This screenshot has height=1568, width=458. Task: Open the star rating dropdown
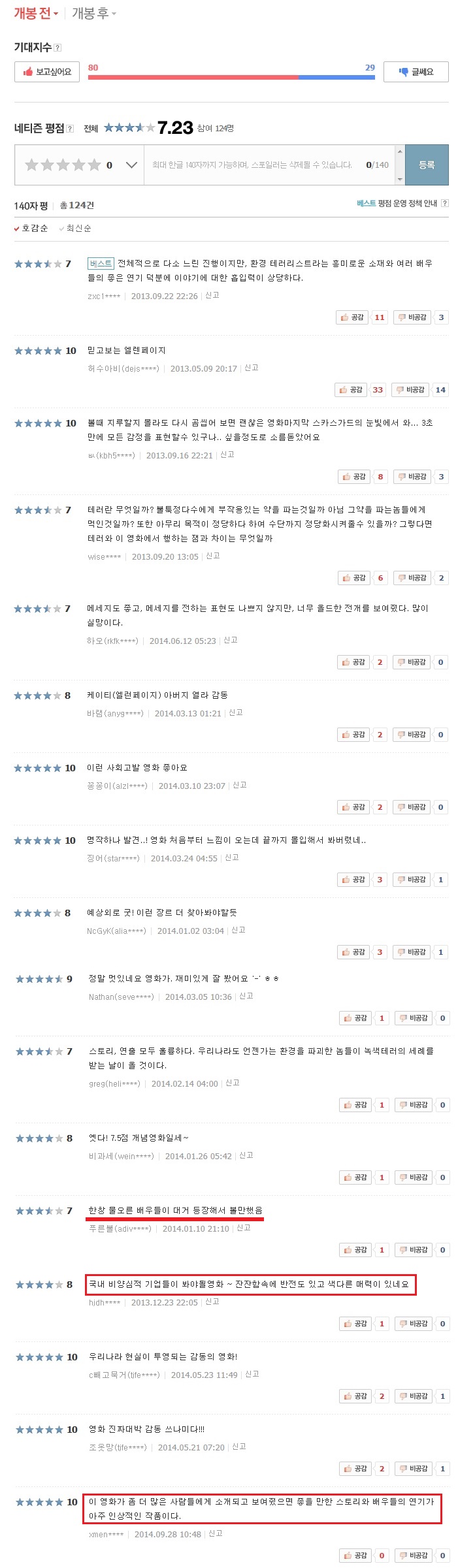click(x=131, y=165)
